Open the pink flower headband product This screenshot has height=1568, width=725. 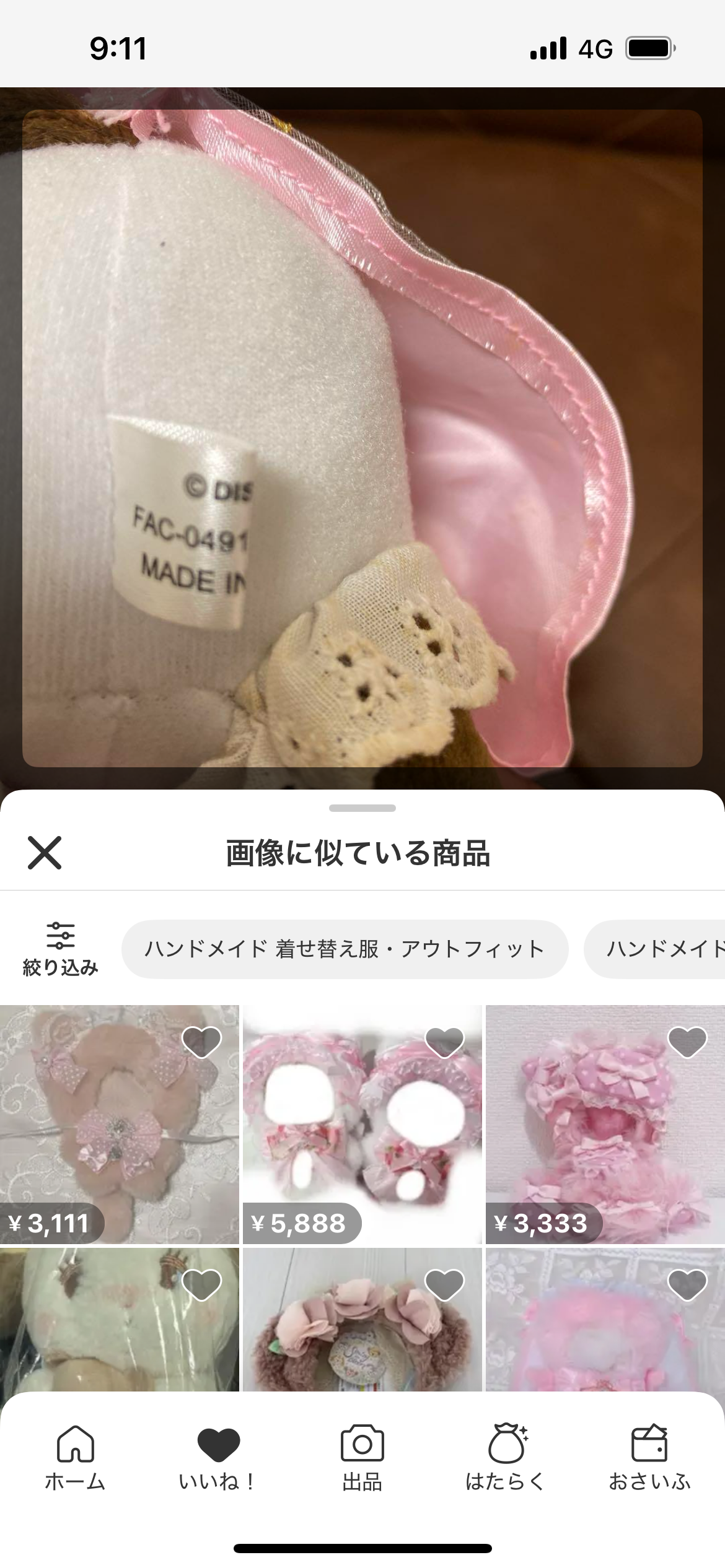point(362,1320)
